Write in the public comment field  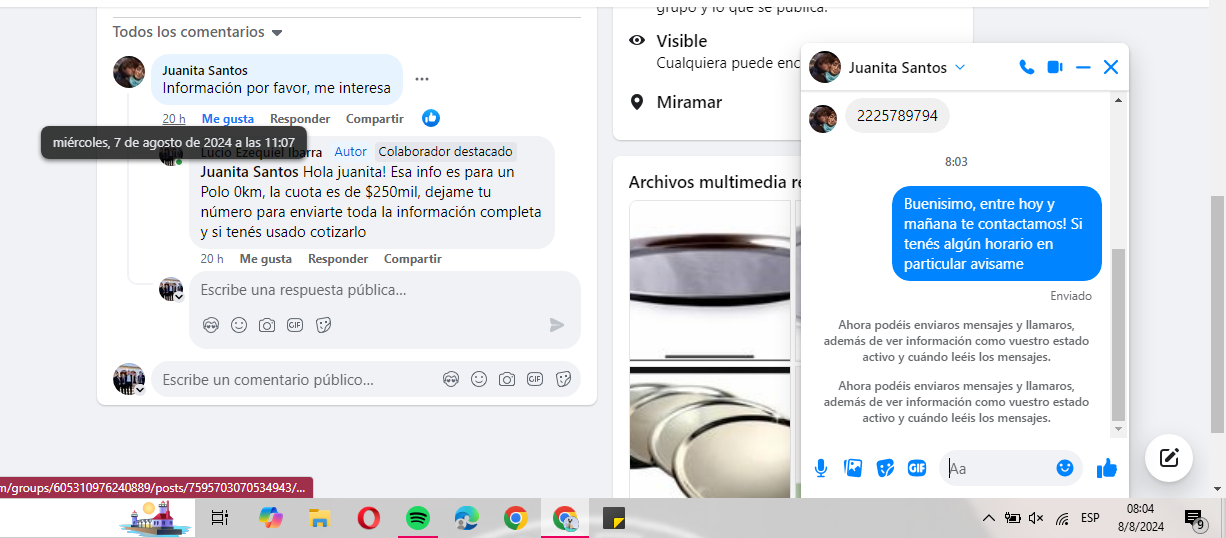tap(295, 380)
